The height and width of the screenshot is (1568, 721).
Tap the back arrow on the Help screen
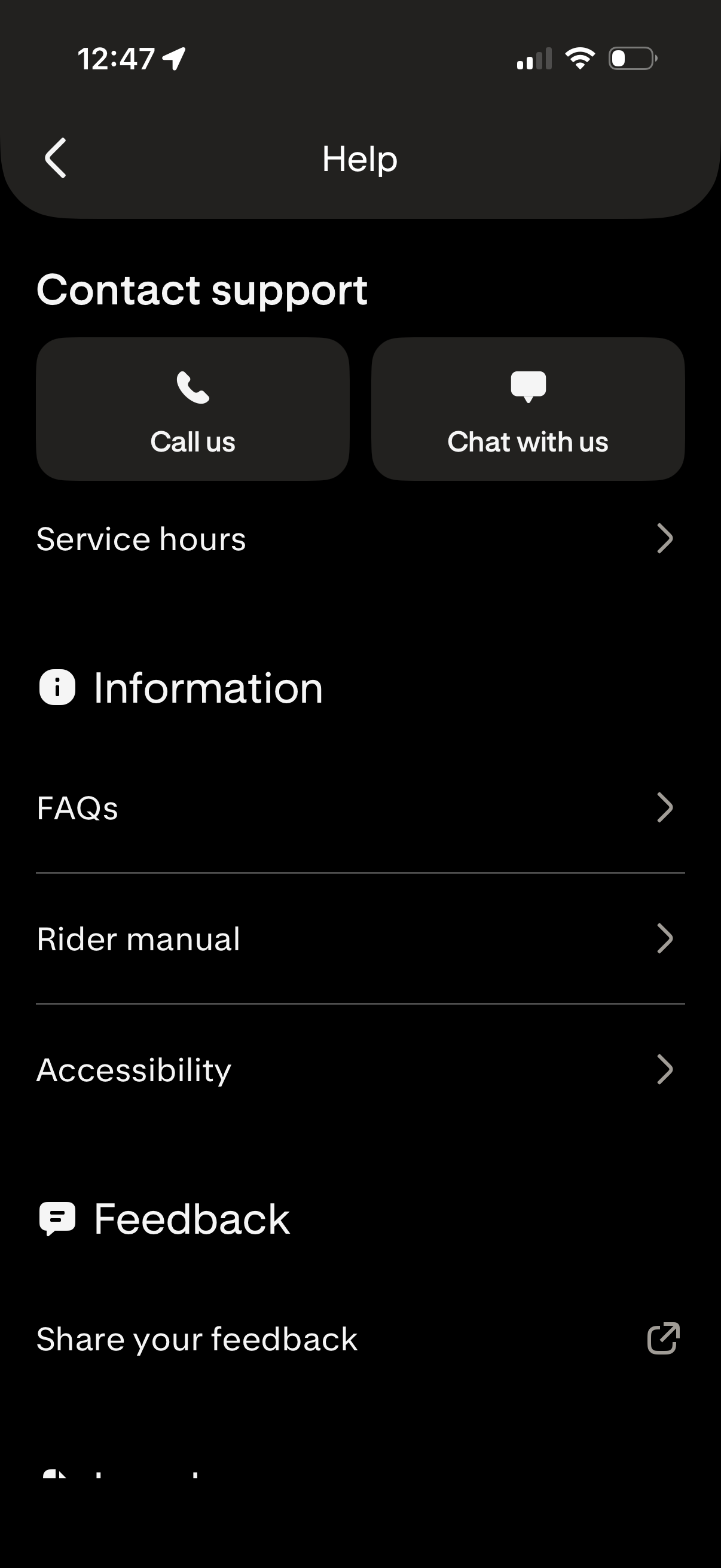(56, 158)
